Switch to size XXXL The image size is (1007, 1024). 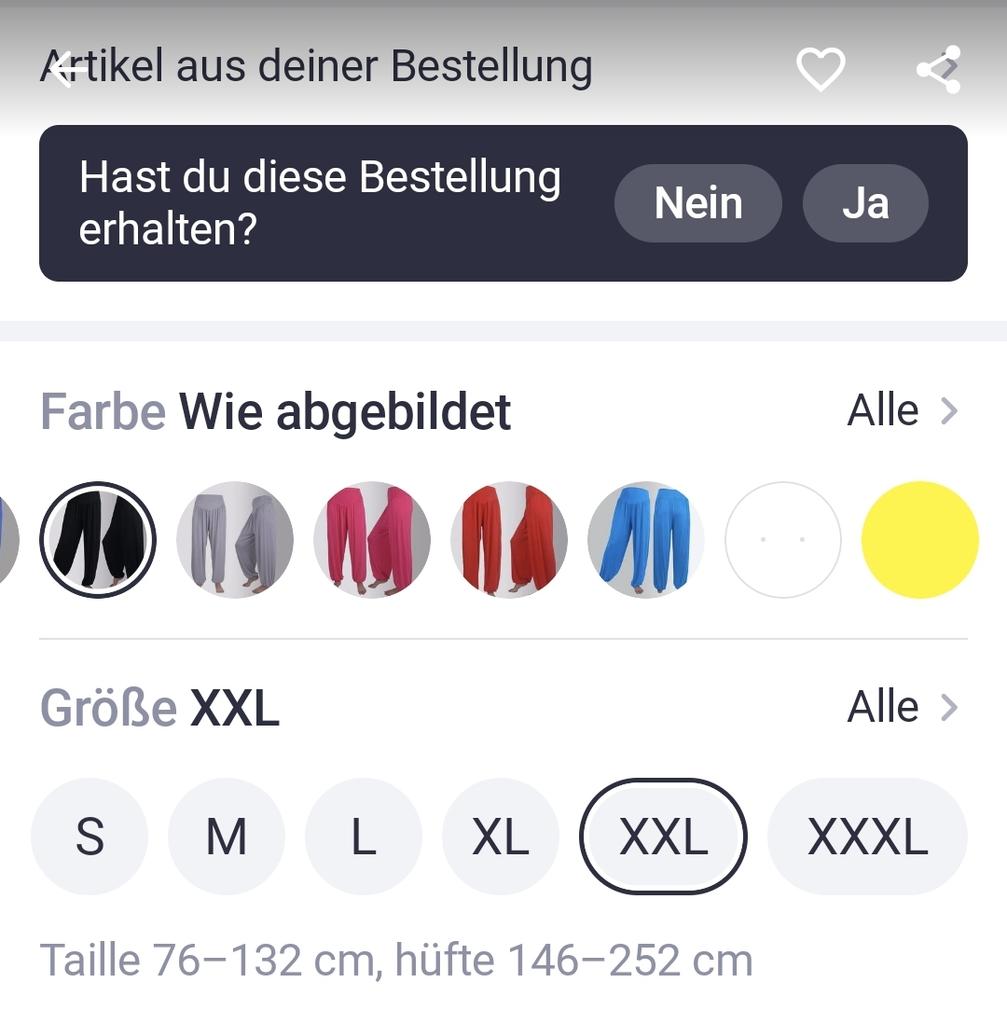(x=867, y=836)
